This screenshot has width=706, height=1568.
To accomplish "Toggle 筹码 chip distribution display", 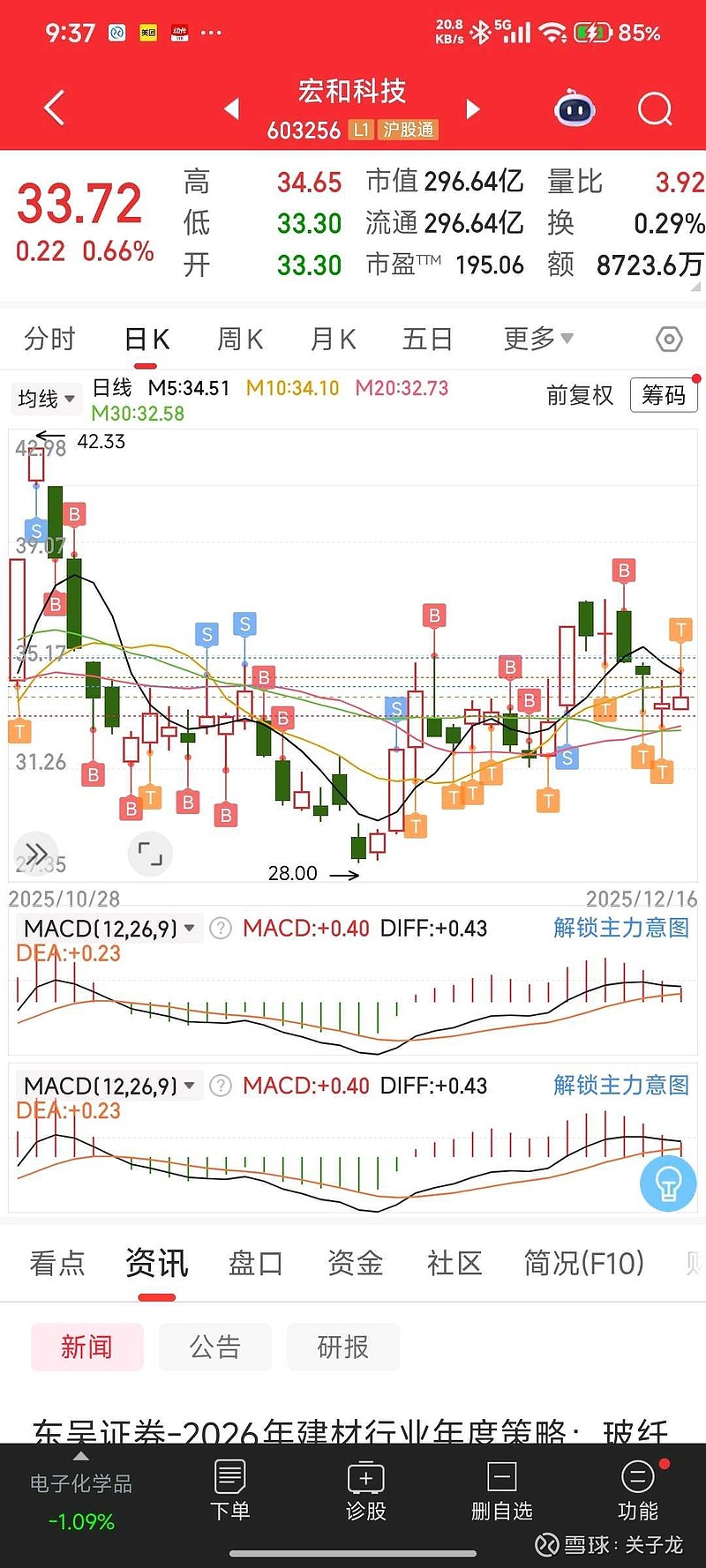I will pyautogui.click(x=664, y=396).
